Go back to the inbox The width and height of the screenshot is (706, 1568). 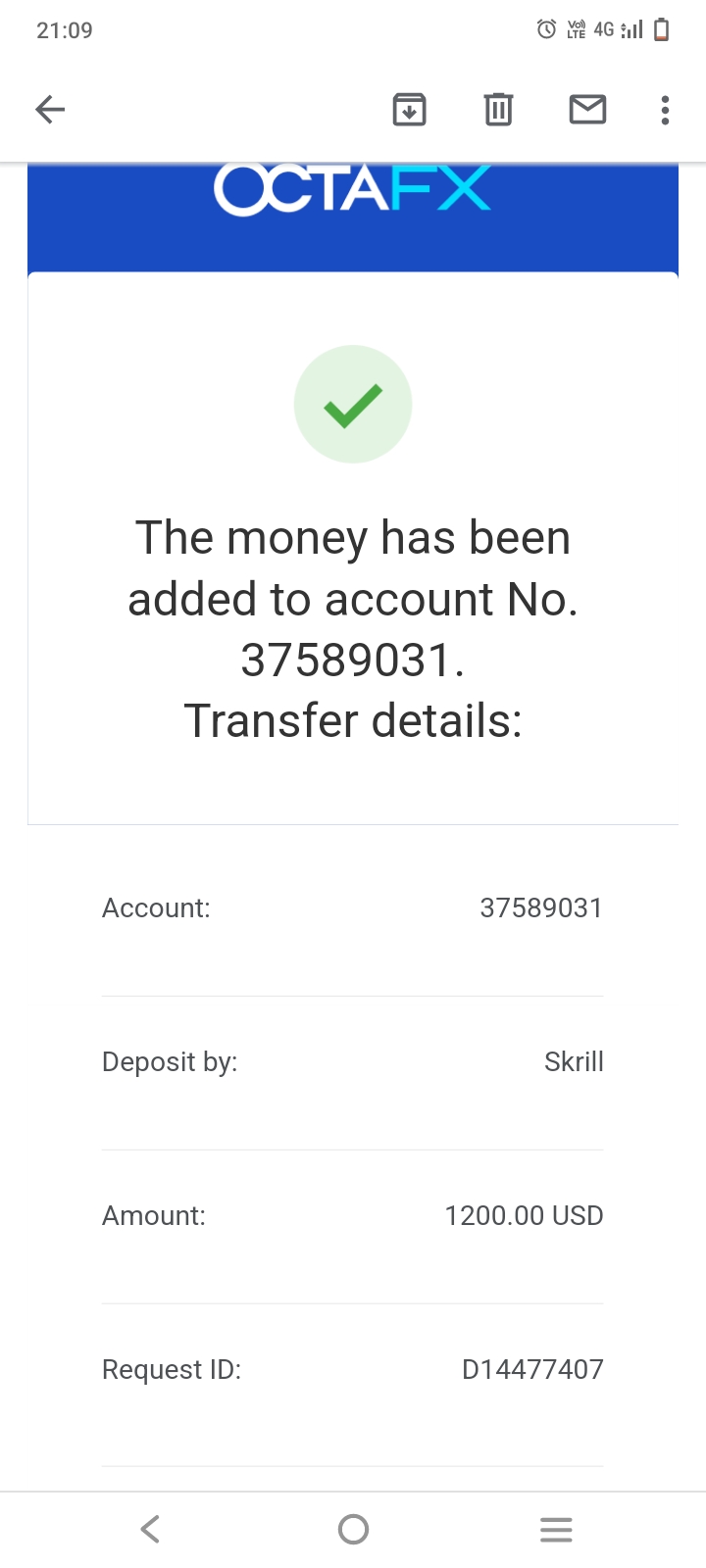pyautogui.click(x=50, y=109)
